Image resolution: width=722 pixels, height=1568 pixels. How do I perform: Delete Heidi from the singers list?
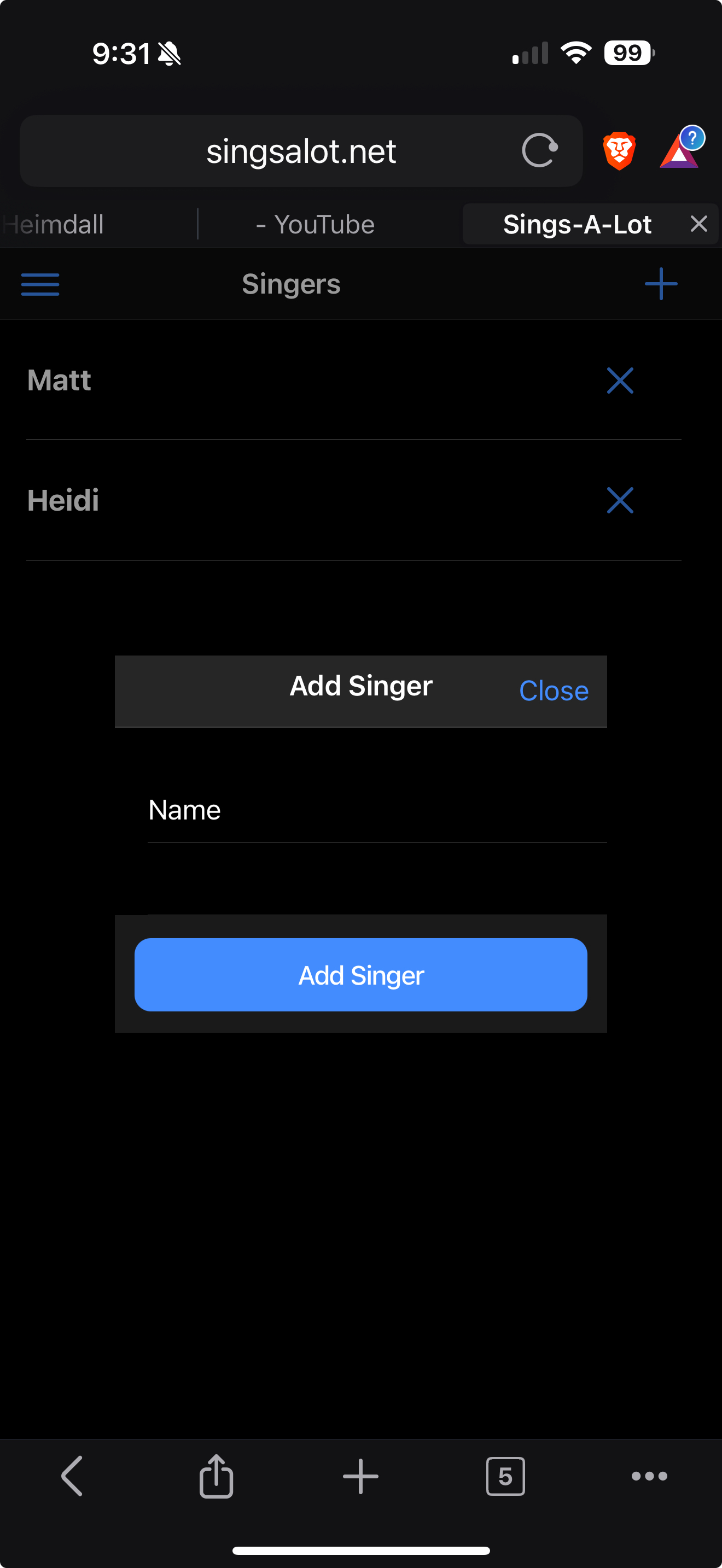click(620, 500)
